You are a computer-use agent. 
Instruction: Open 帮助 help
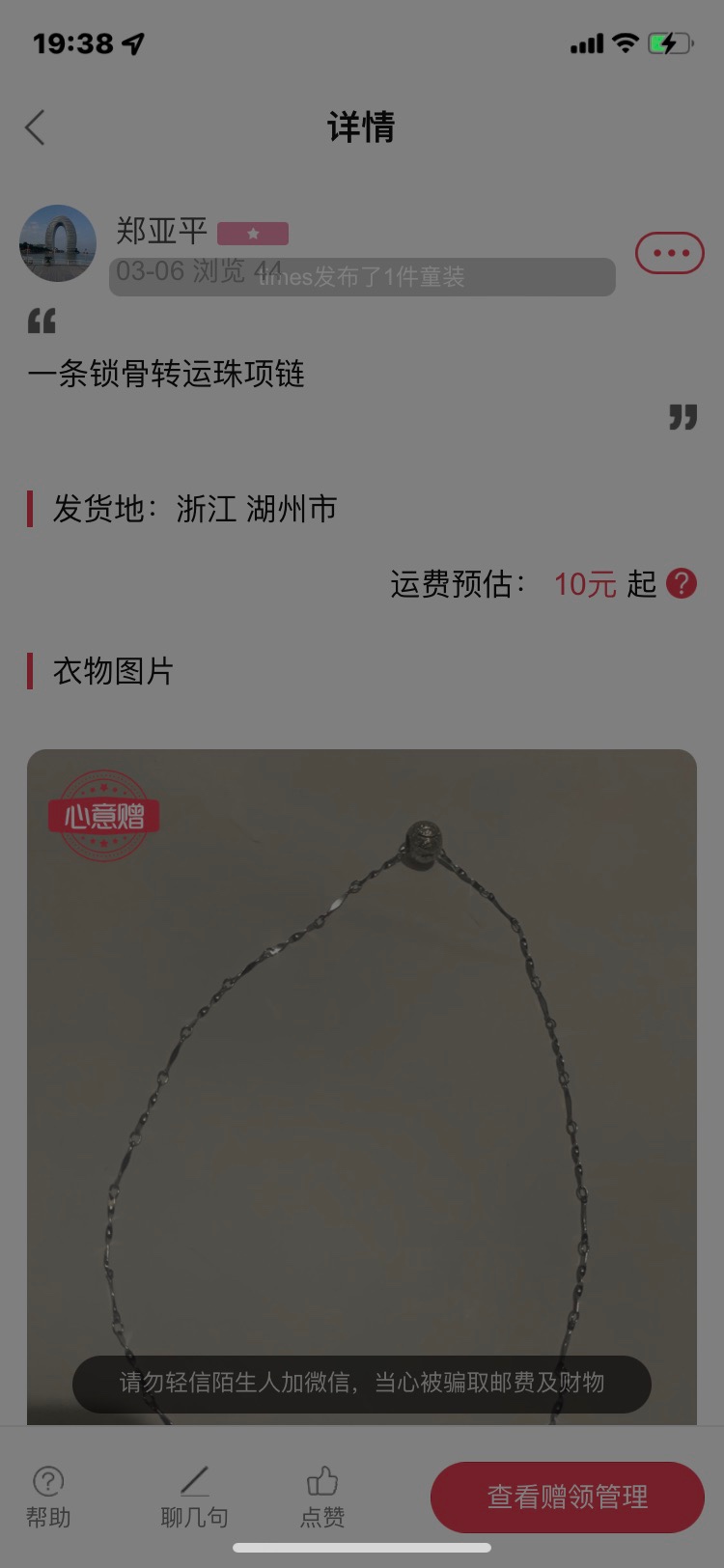pos(48,1498)
